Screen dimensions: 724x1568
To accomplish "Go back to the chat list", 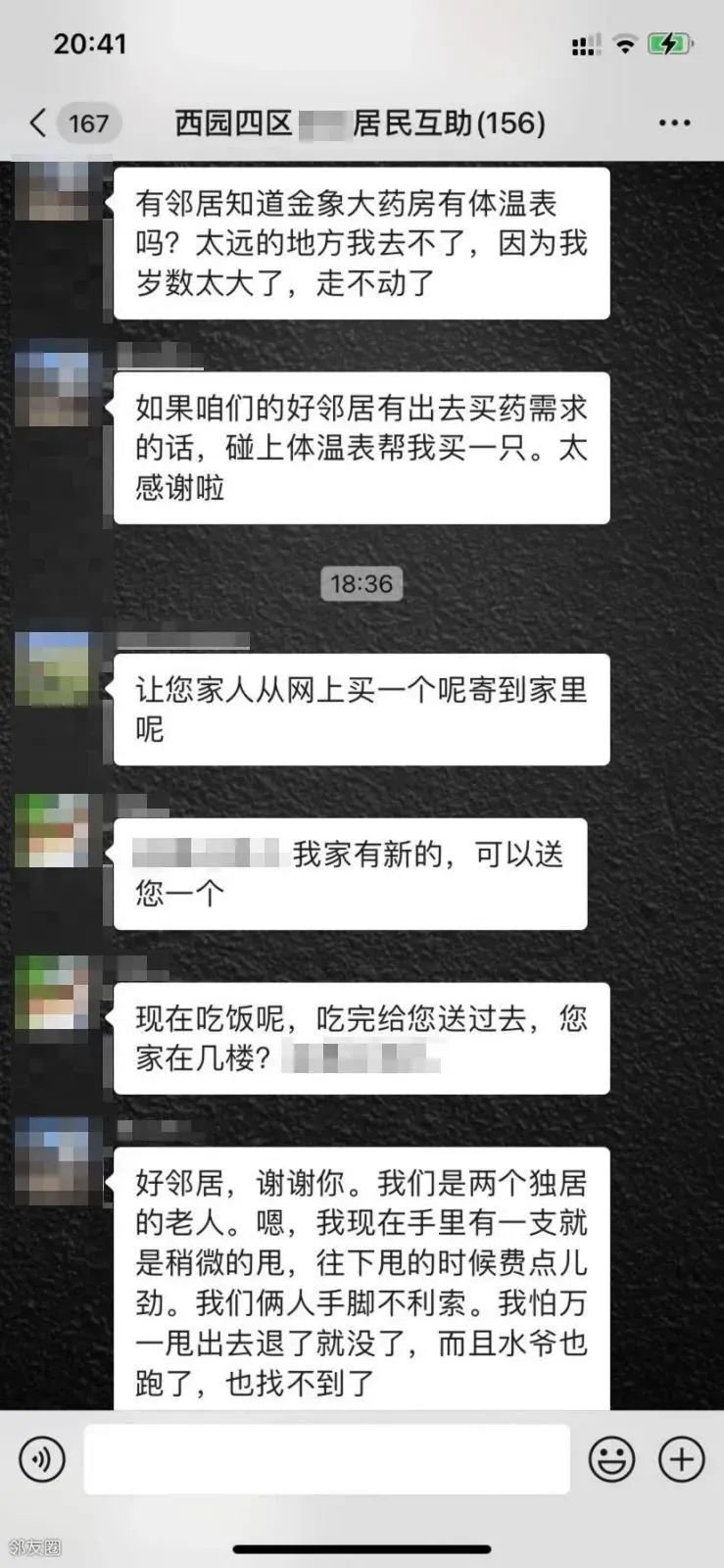I will [x=39, y=123].
